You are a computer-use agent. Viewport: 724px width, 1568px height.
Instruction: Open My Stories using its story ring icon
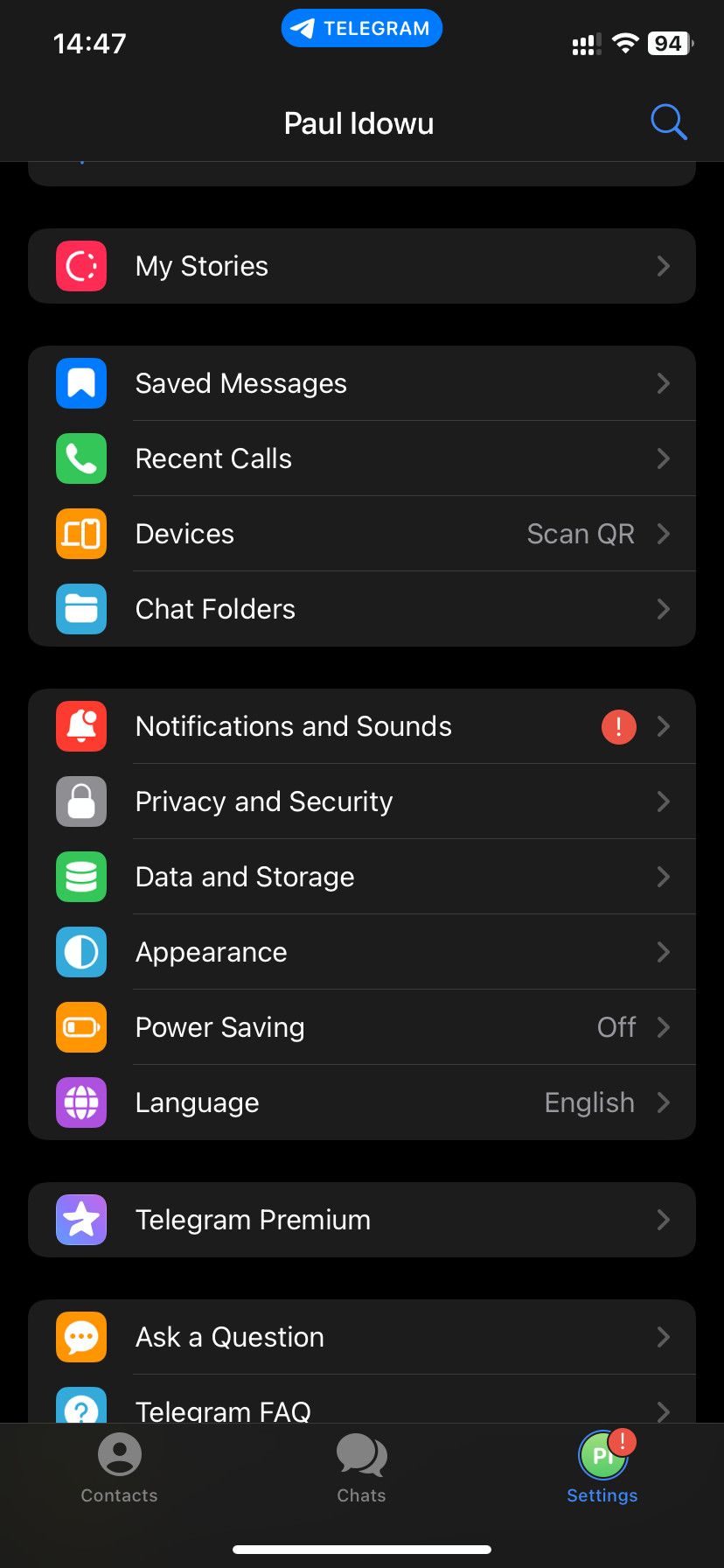tap(80, 266)
